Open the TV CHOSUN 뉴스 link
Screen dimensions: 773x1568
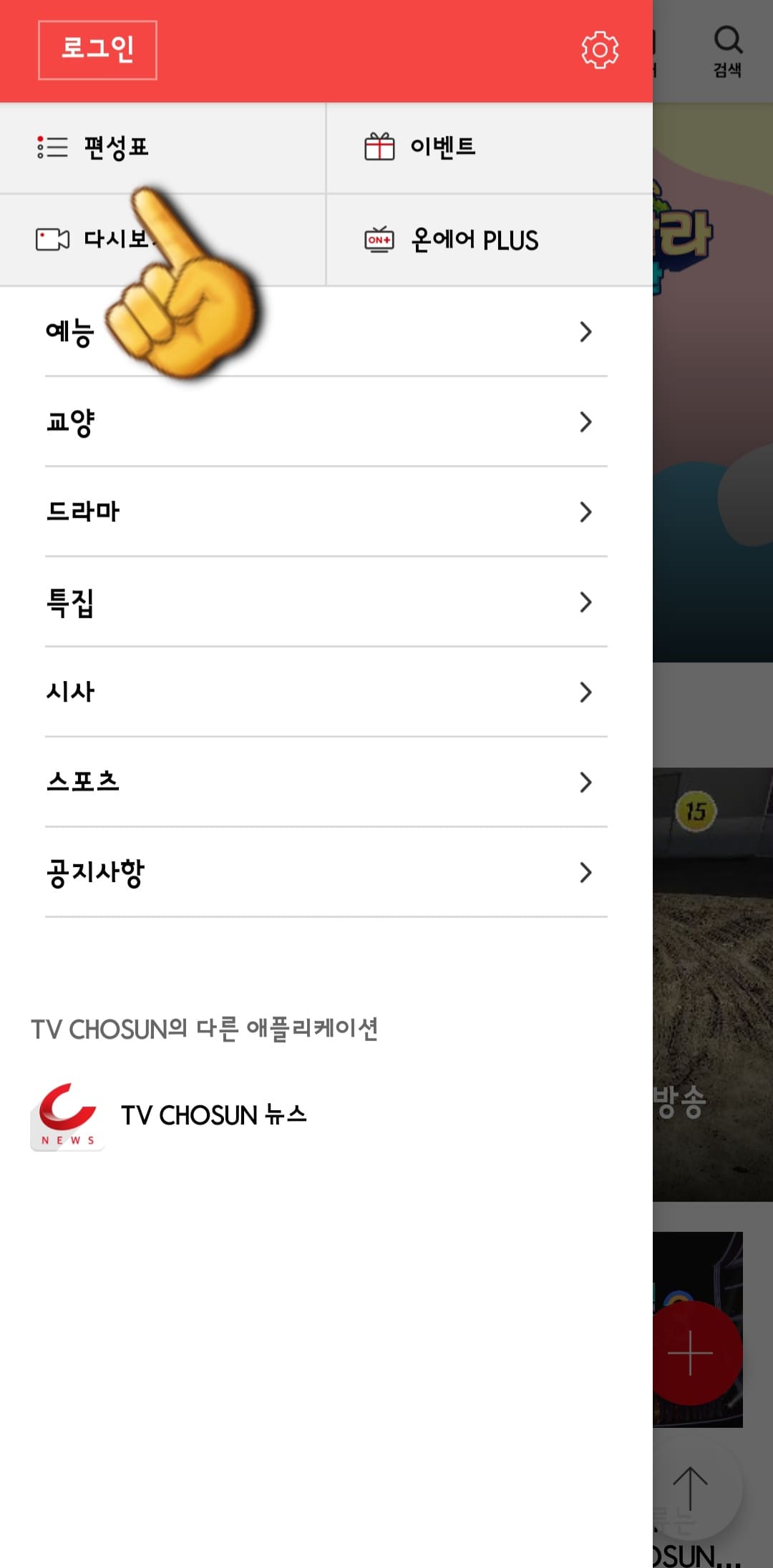tap(215, 1114)
